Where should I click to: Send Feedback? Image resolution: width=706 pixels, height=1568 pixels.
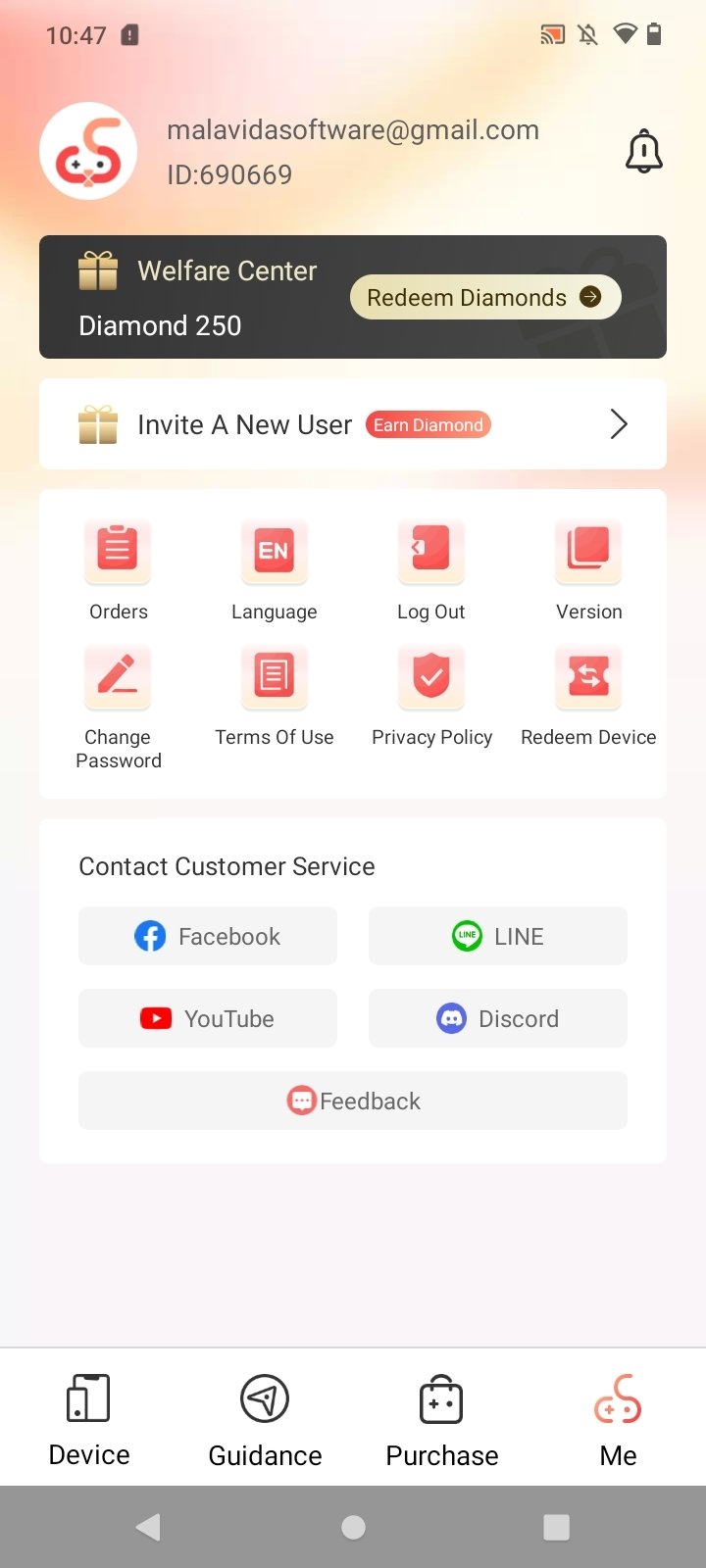(353, 1101)
